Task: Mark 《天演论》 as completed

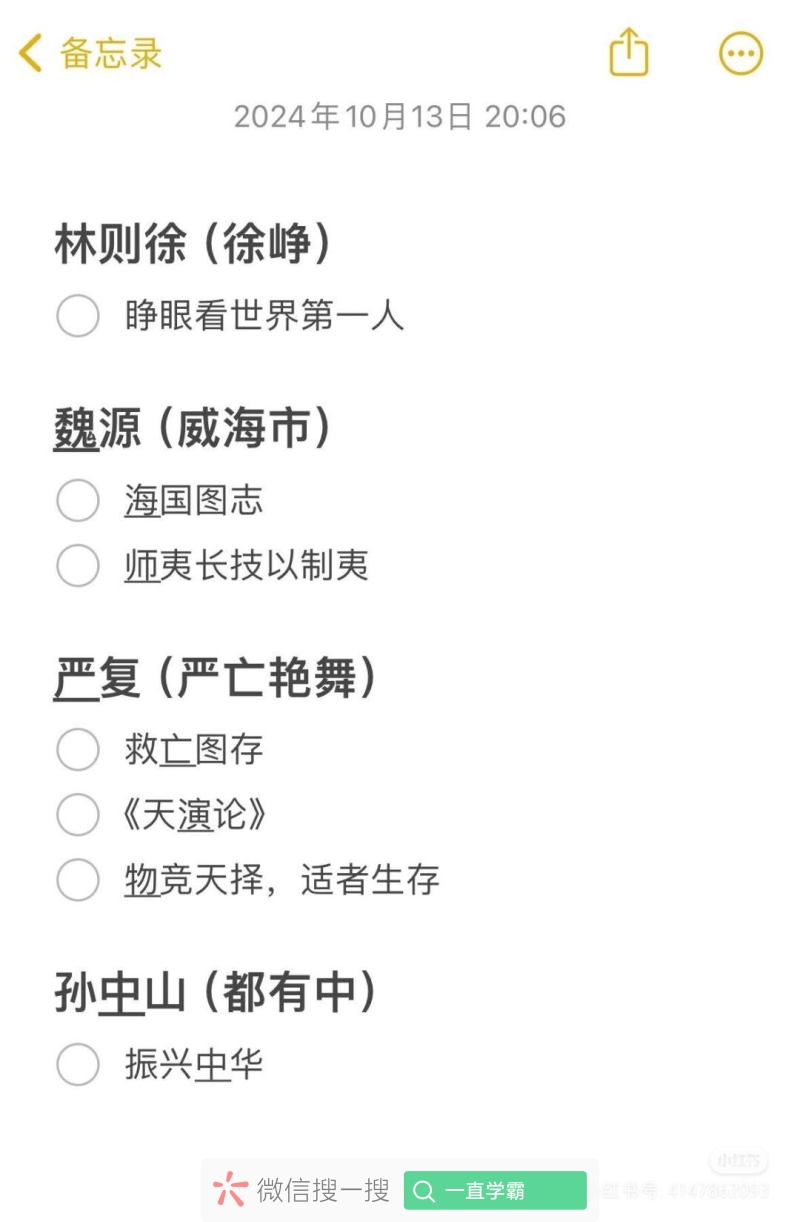Action: click(78, 815)
